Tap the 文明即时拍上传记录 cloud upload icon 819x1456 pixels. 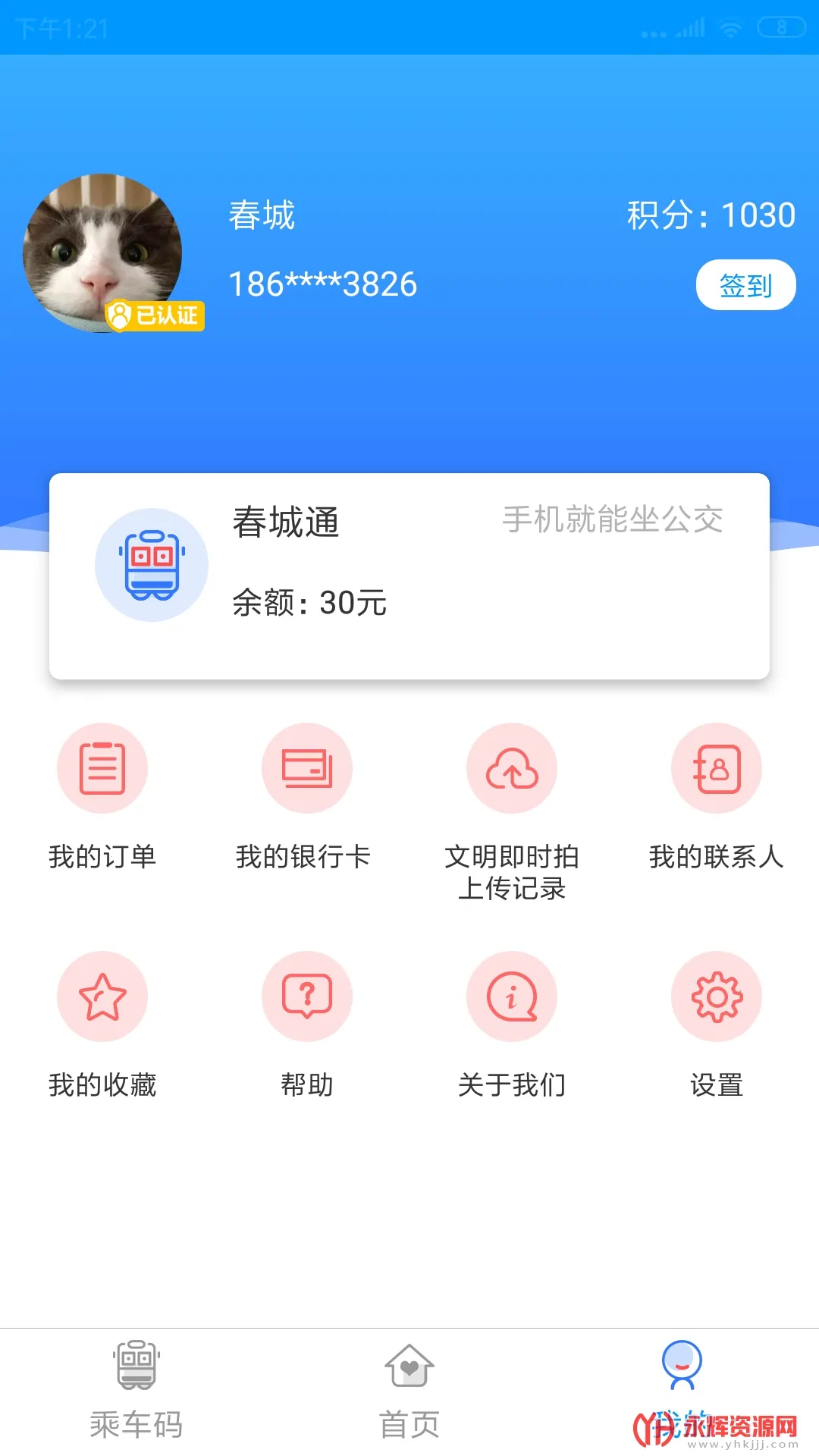(x=512, y=767)
